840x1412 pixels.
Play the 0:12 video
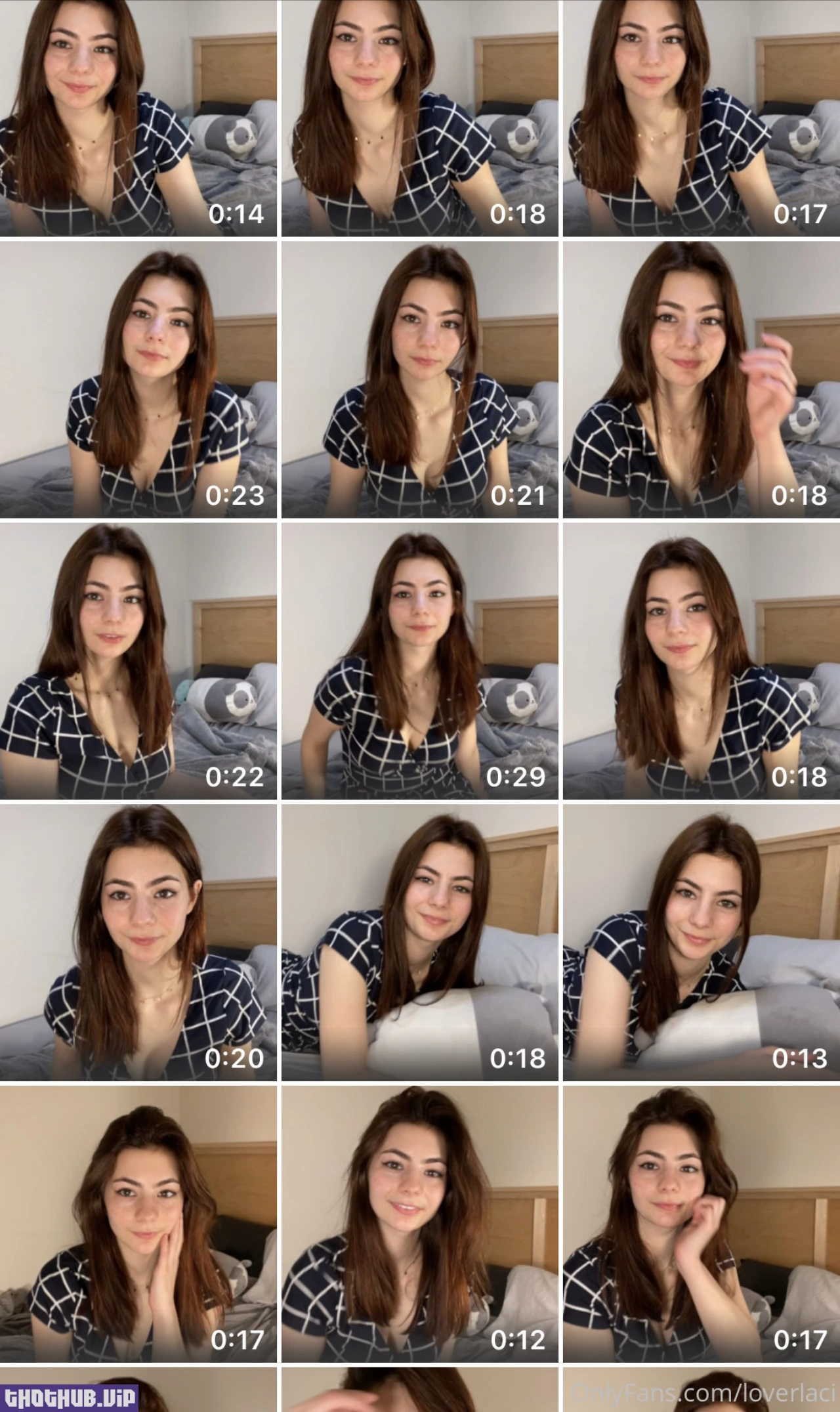[420, 1224]
